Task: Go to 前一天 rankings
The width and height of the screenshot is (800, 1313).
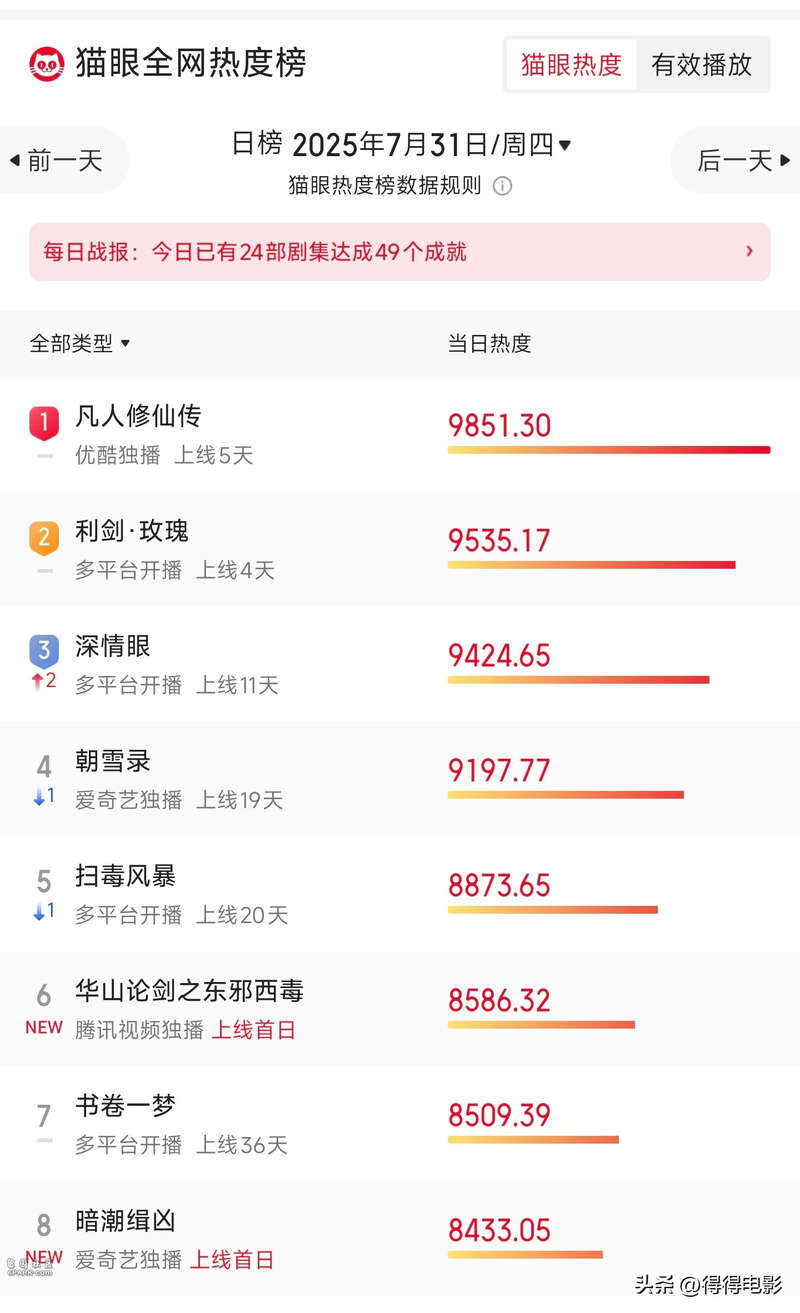Action: [63, 160]
